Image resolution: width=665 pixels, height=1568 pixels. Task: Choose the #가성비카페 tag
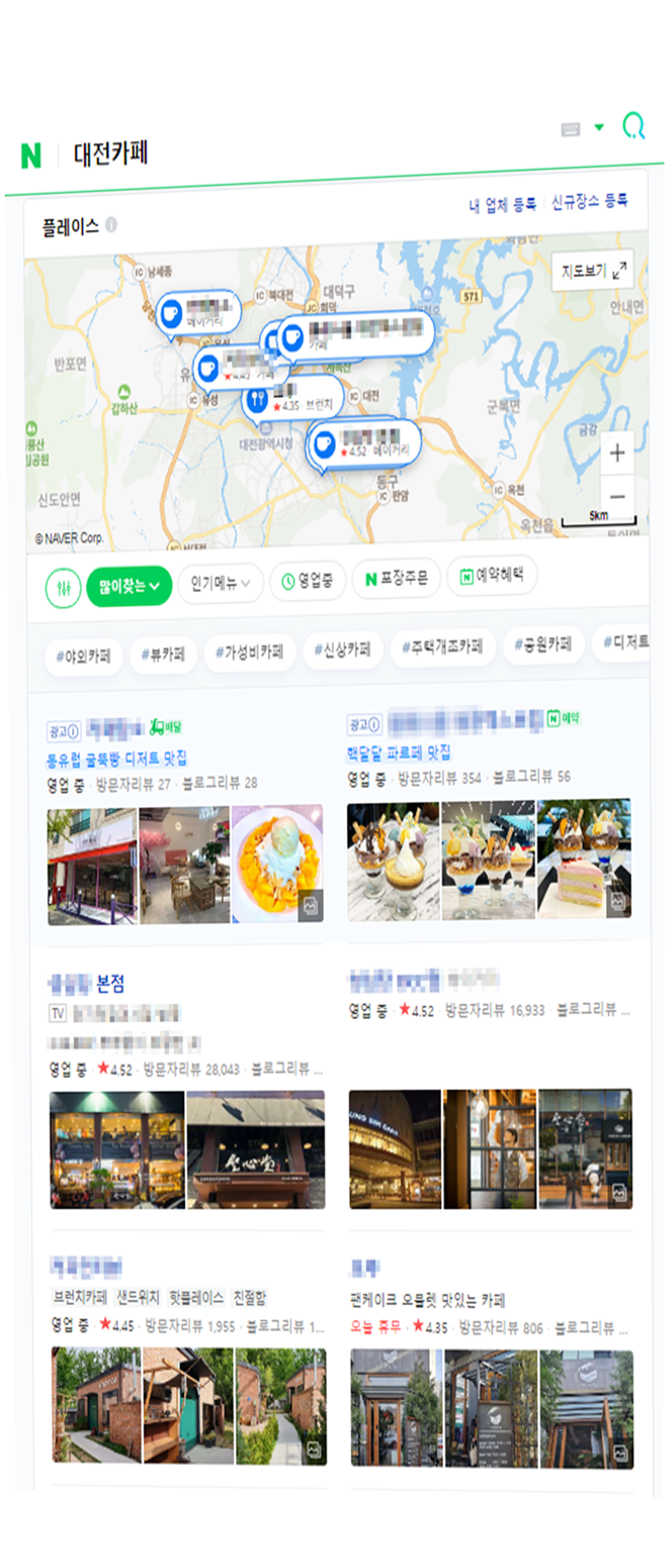(x=249, y=651)
